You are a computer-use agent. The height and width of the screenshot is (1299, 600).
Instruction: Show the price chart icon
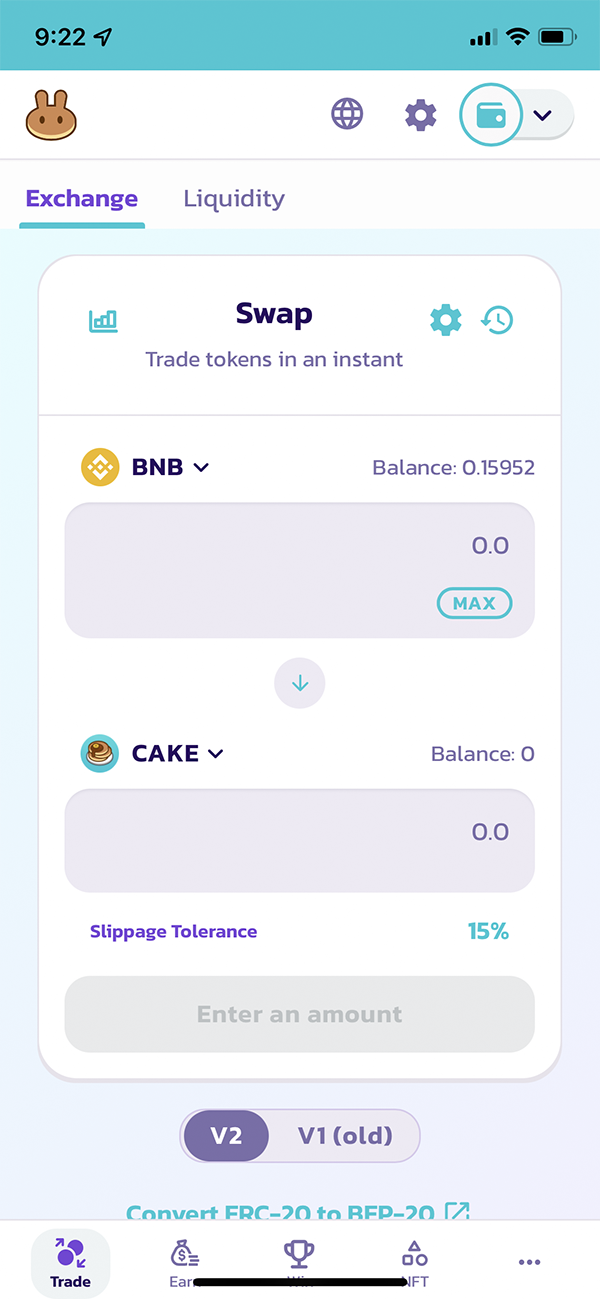(103, 320)
